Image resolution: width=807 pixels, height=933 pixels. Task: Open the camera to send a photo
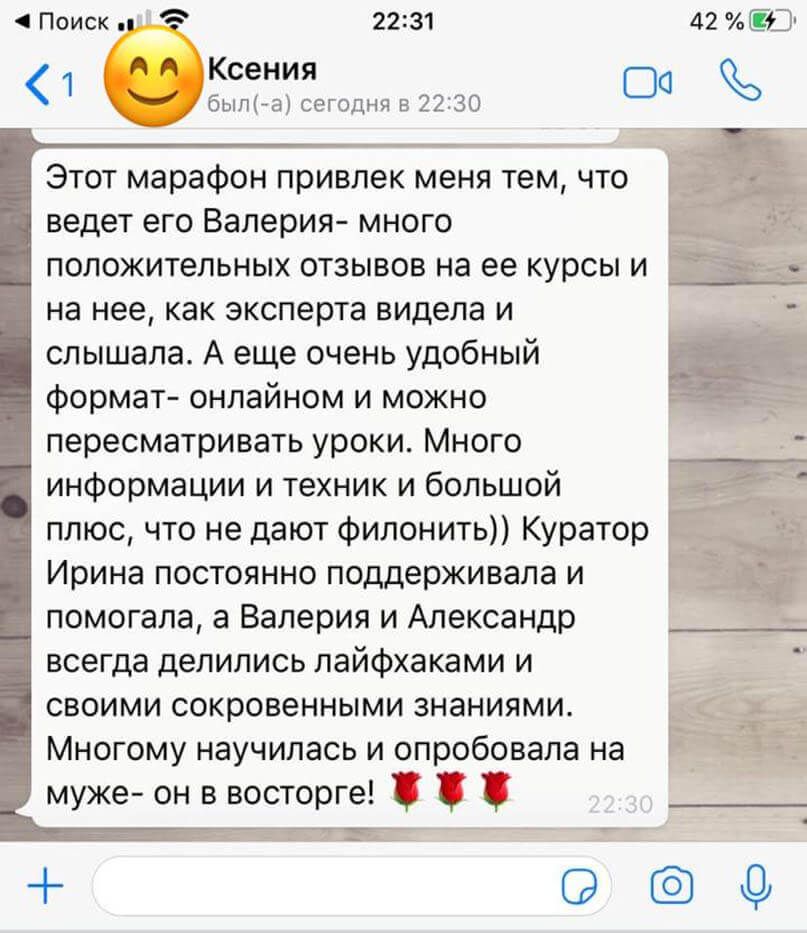pyautogui.click(x=672, y=885)
